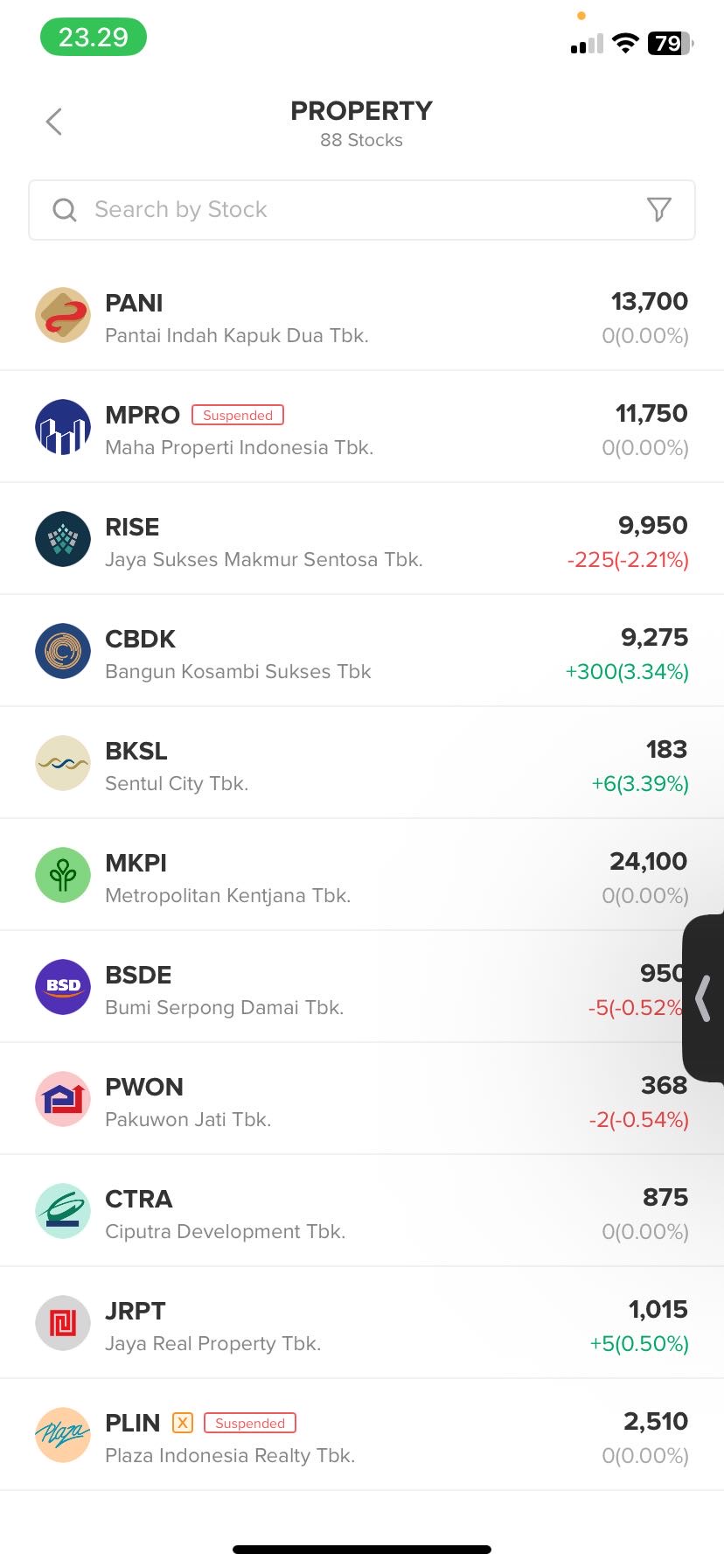Viewport: 724px width, 1568px height.
Task: Open the stock filter funnel
Action: coord(658,210)
